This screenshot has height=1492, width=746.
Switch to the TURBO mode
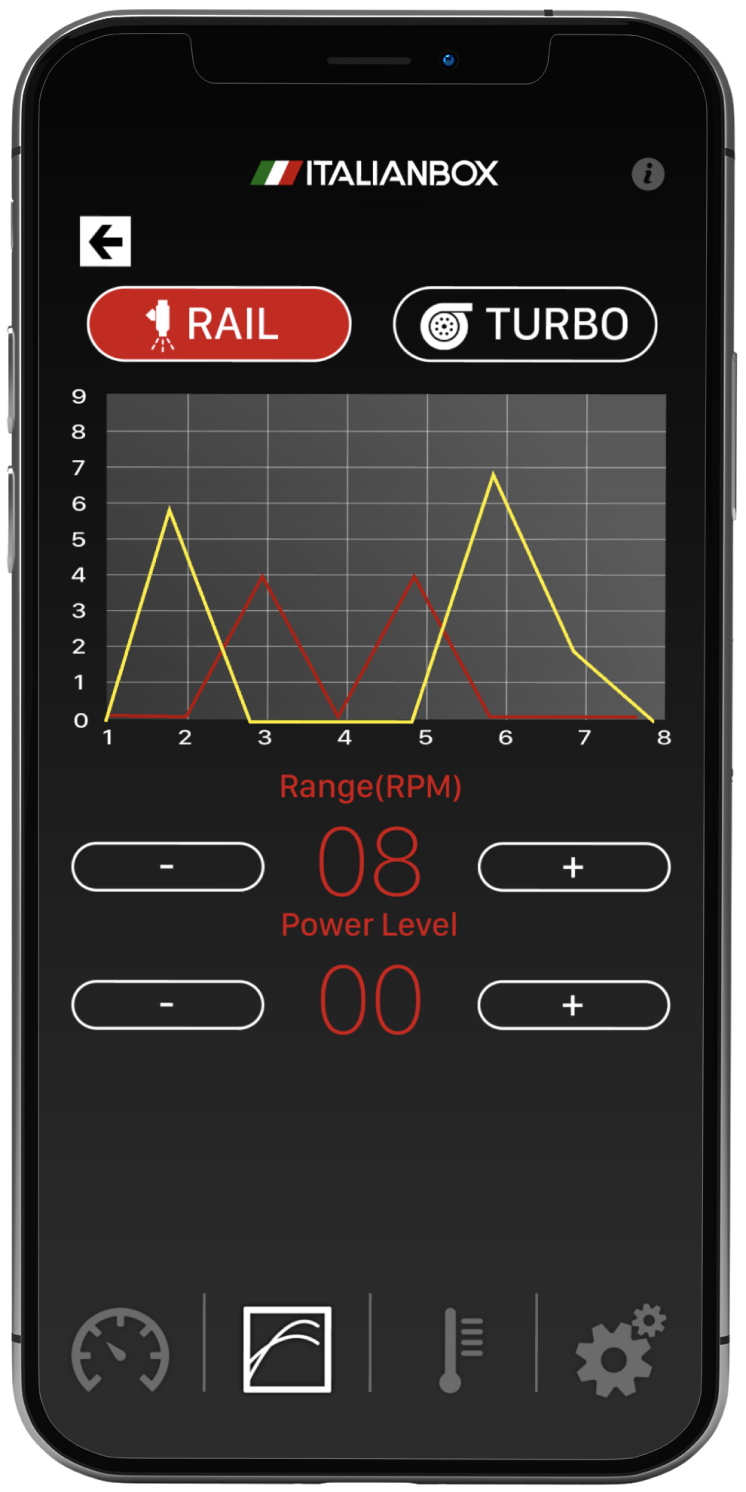tap(525, 324)
